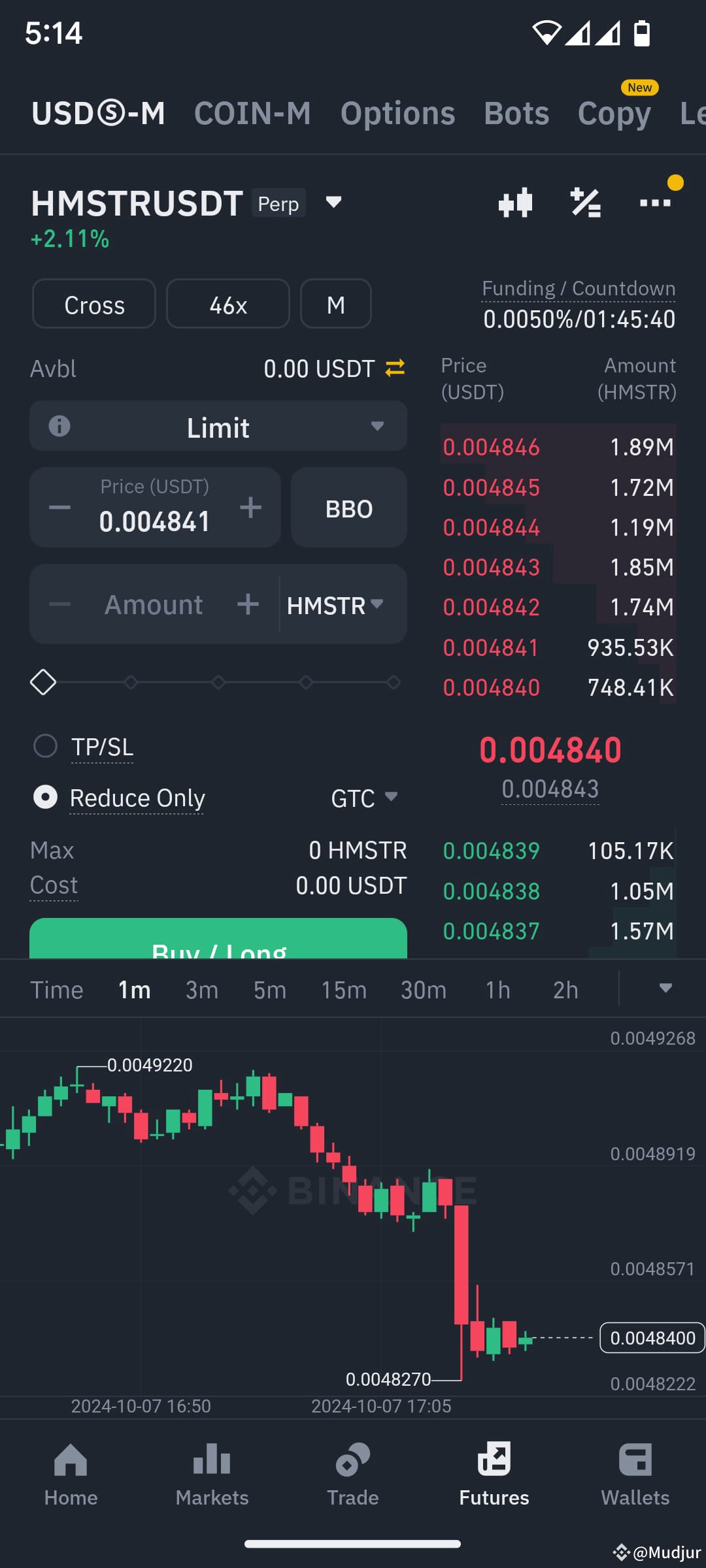Viewport: 706px width, 1568px height.
Task: Enable the TP/SL checkbox
Action: (46, 745)
